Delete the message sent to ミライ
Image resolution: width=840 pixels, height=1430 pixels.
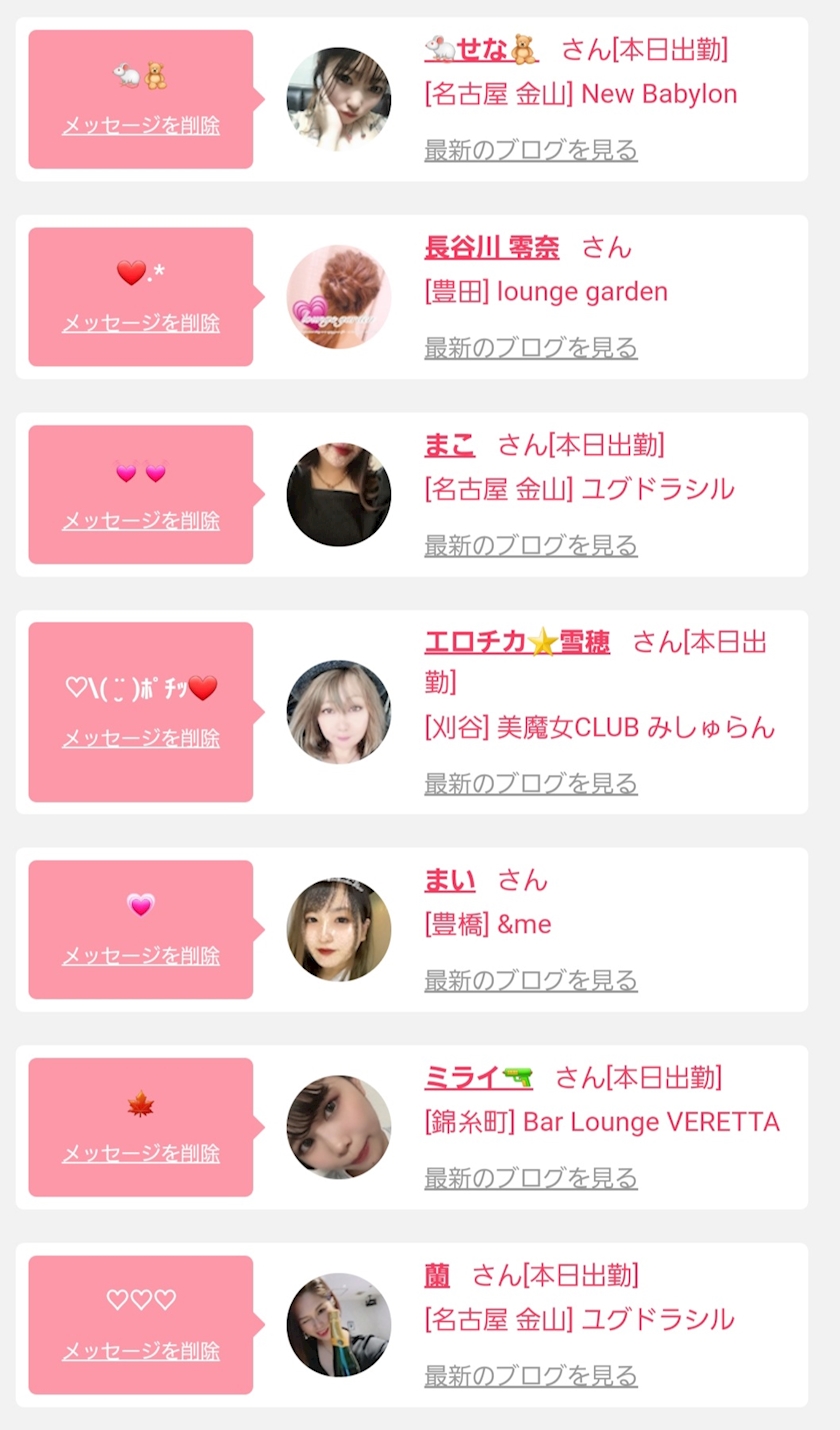click(x=141, y=1154)
